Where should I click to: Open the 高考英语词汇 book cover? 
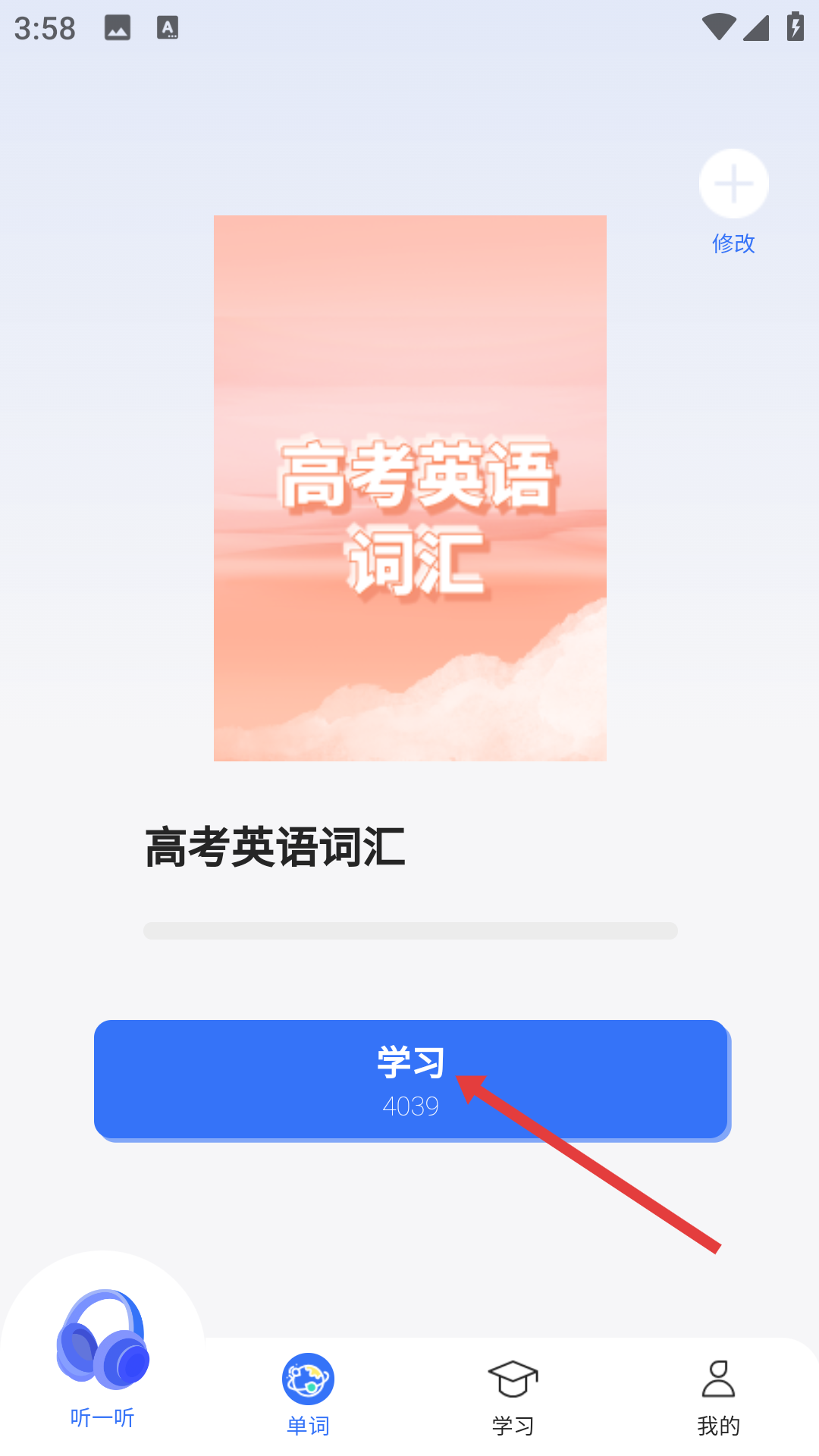click(x=410, y=488)
